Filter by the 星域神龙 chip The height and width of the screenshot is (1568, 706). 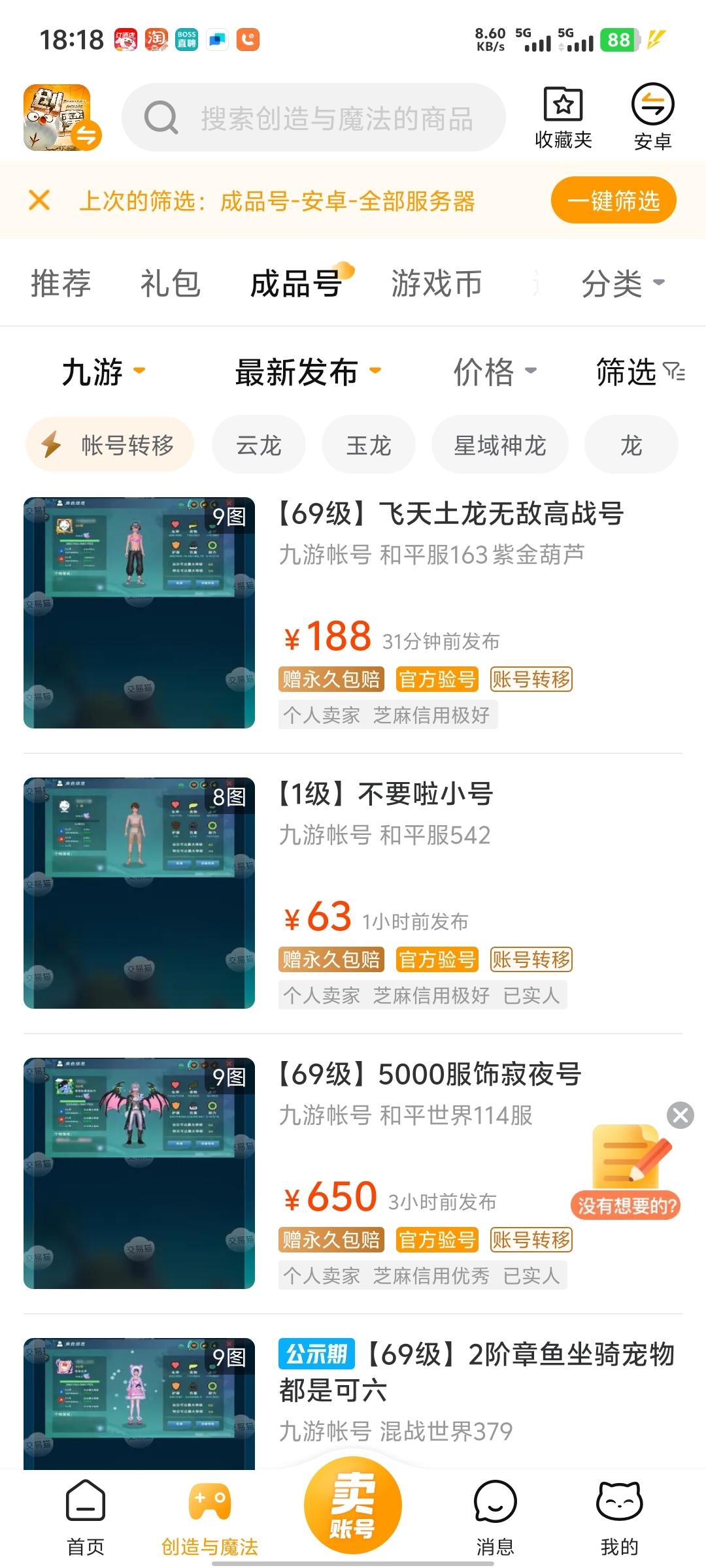pos(499,446)
